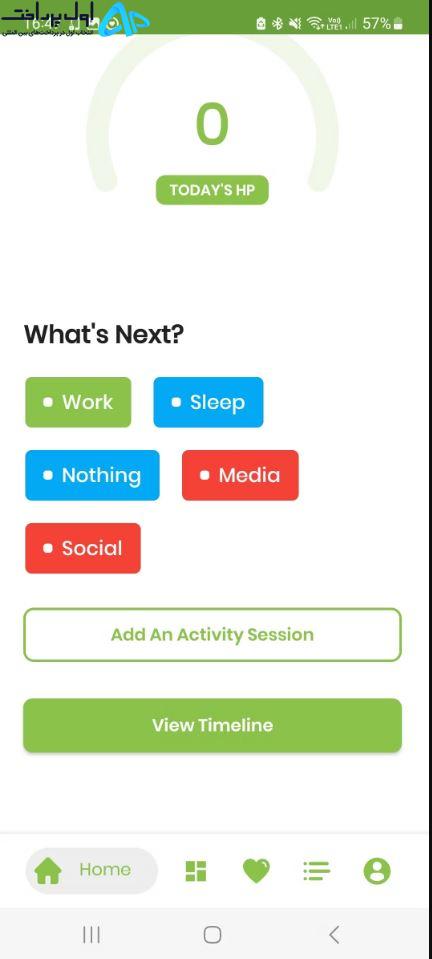The width and height of the screenshot is (432, 959).
Task: Open recent apps from navigation bar
Action: coord(91,935)
